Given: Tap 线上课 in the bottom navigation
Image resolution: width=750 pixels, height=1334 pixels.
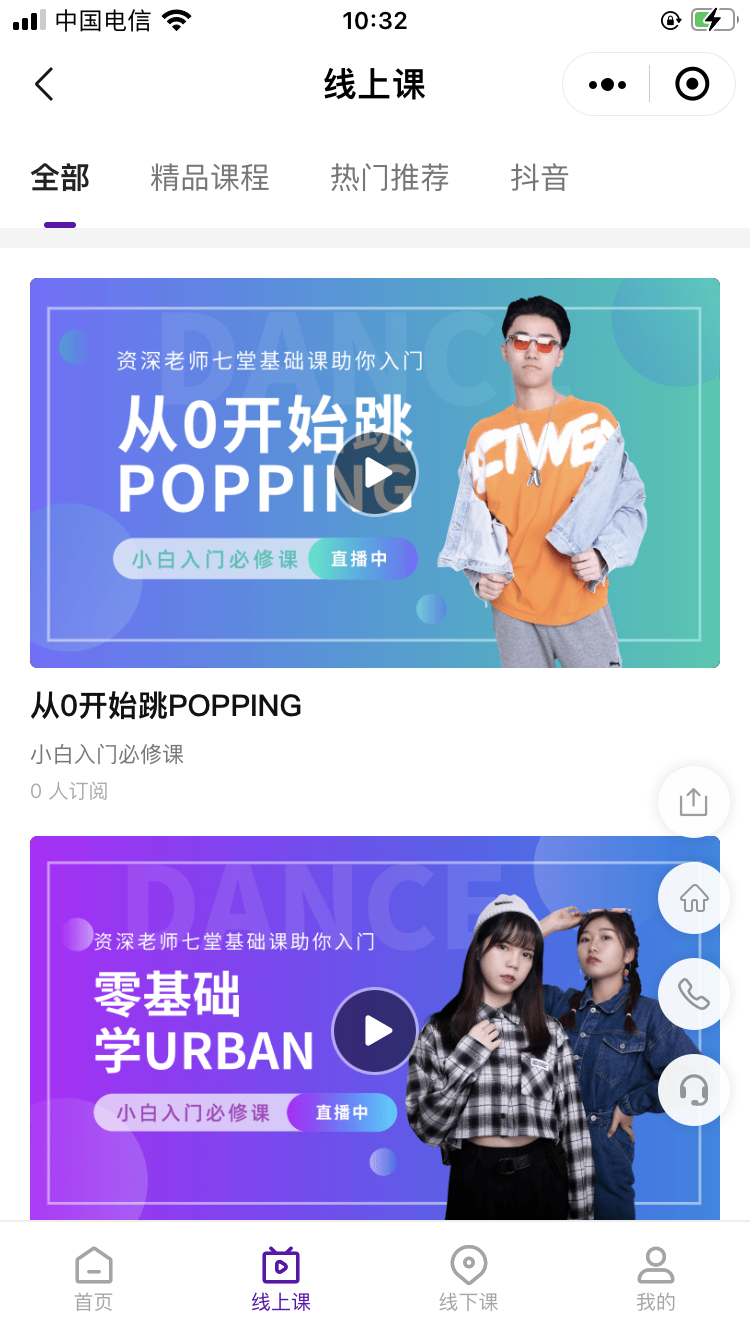Looking at the screenshot, I should [x=281, y=1279].
